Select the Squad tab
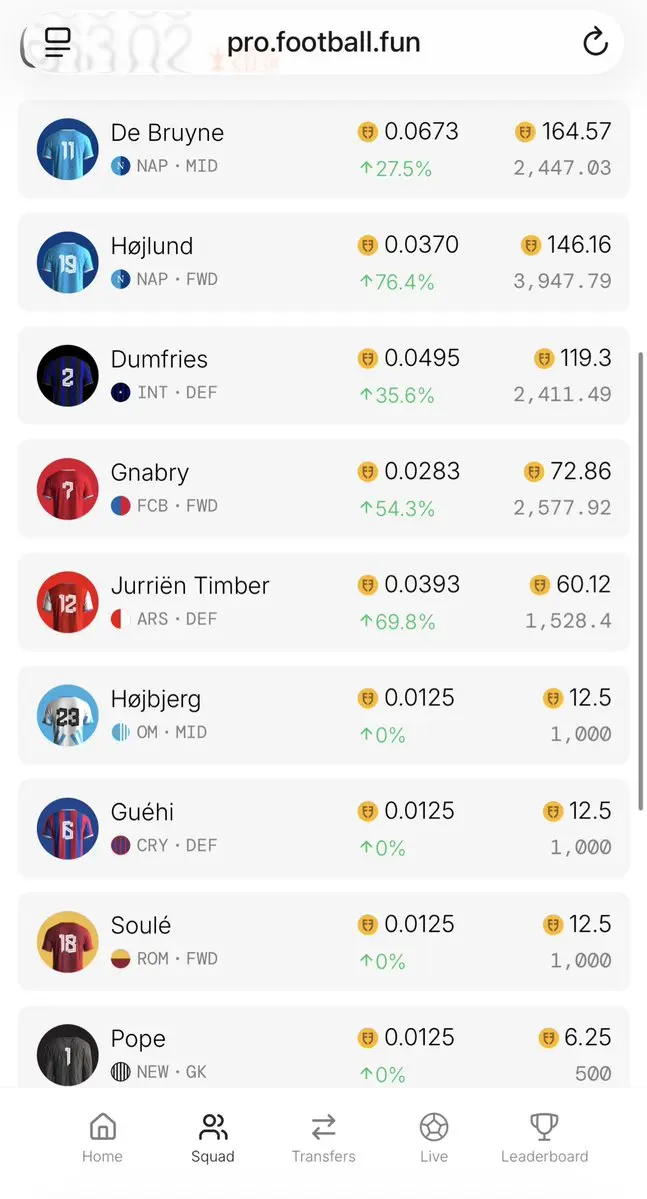Image resolution: width=647 pixels, height=1199 pixels. pyautogui.click(x=213, y=1138)
